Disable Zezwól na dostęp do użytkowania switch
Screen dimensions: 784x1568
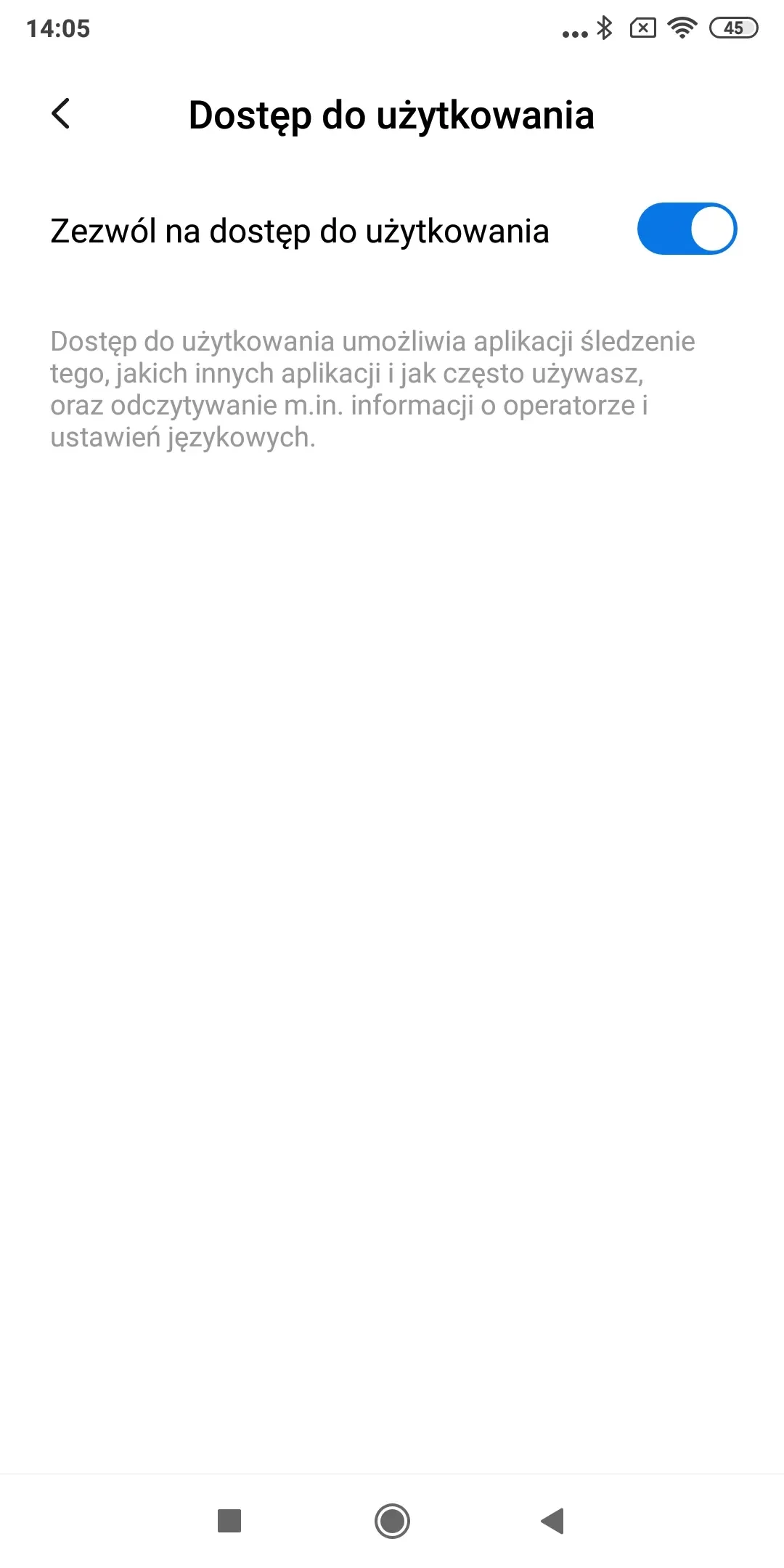tap(686, 229)
